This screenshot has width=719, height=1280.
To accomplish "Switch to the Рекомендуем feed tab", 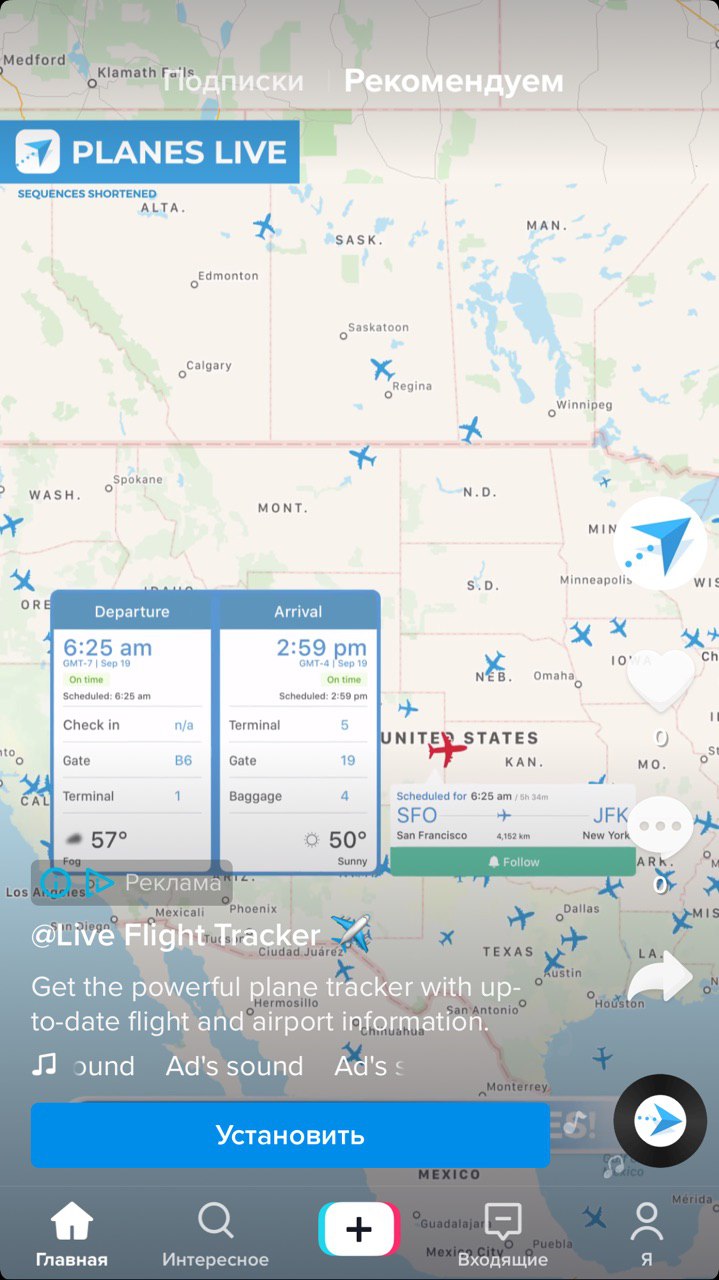I will click(453, 81).
